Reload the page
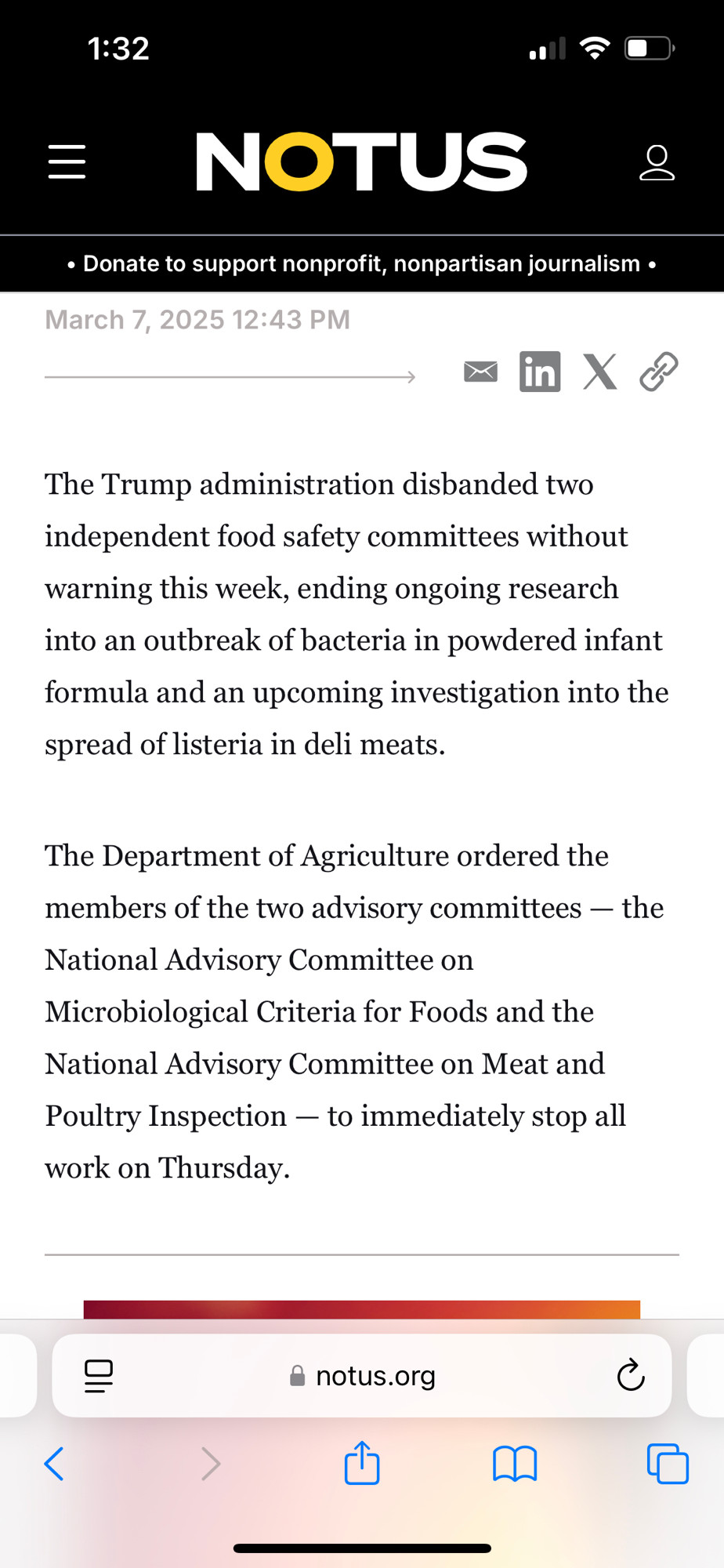The height and width of the screenshot is (1568, 724). (x=630, y=1375)
